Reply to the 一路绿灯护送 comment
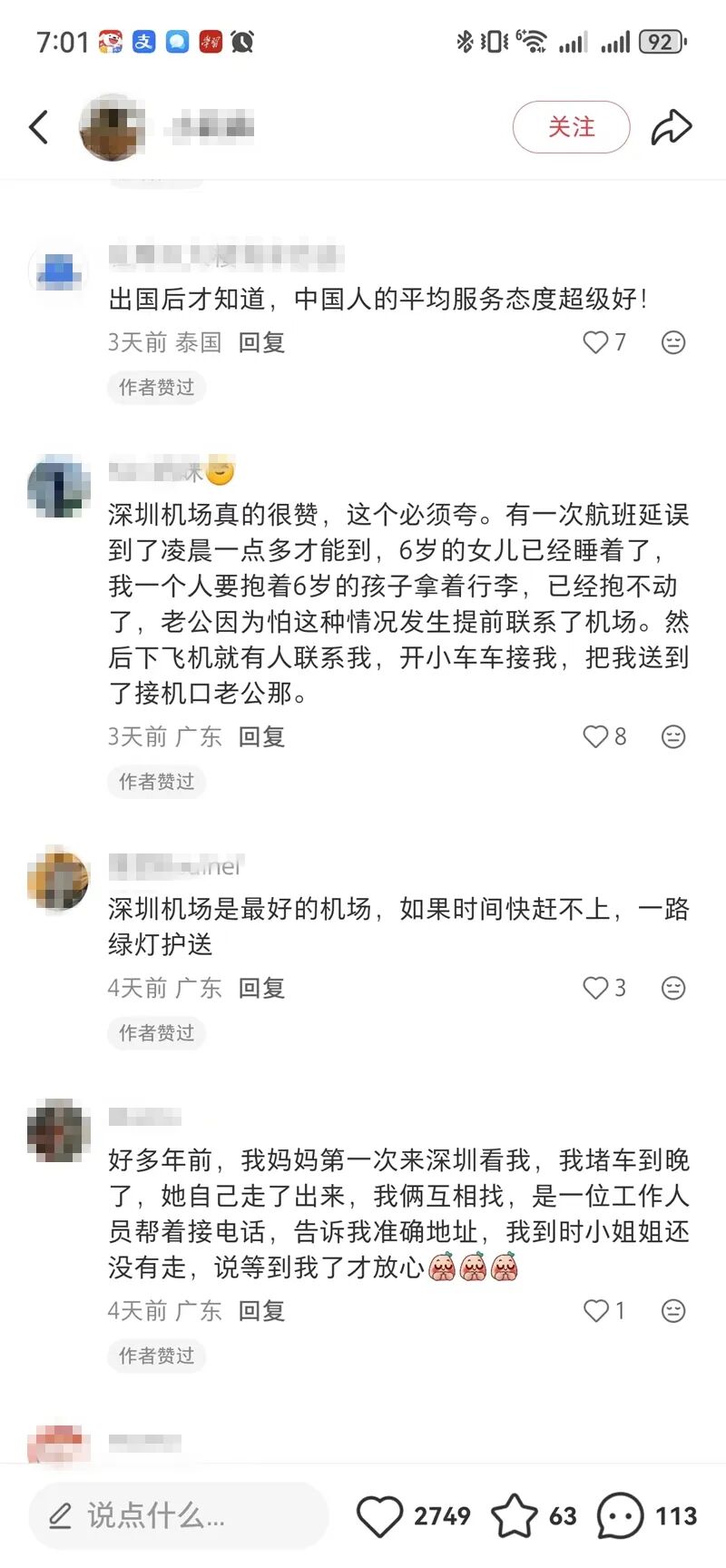Viewport: 726px width, 1568px height. tap(261, 988)
